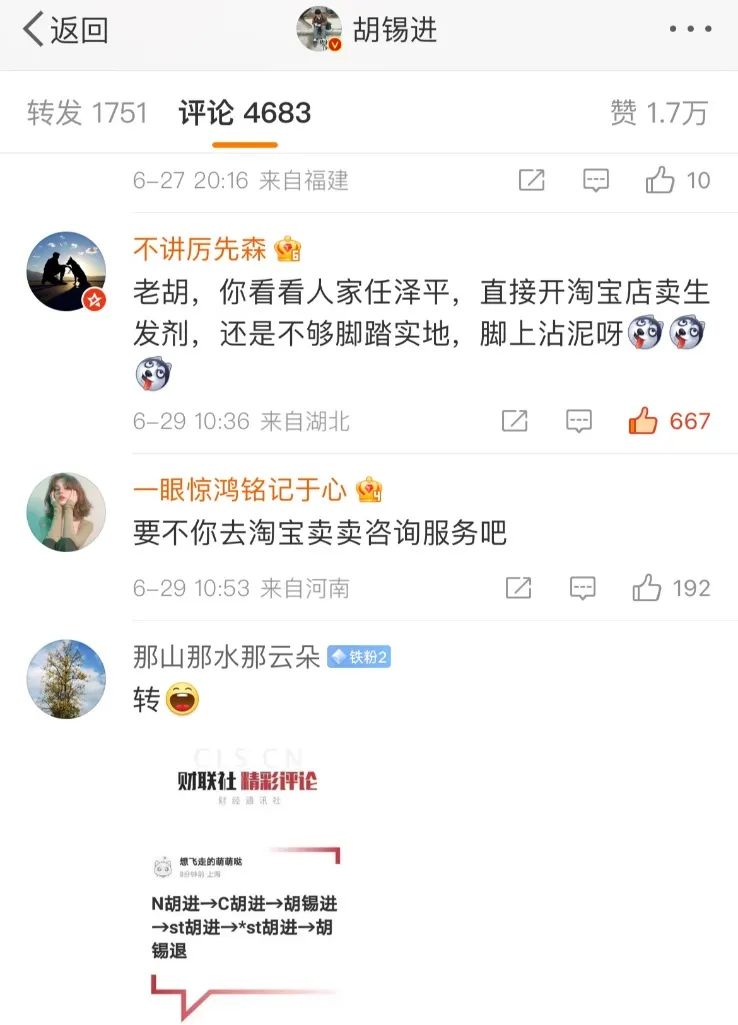Repost 一眼惊鸿铭记于心's comment
The image size is (738, 1025).
(518, 587)
